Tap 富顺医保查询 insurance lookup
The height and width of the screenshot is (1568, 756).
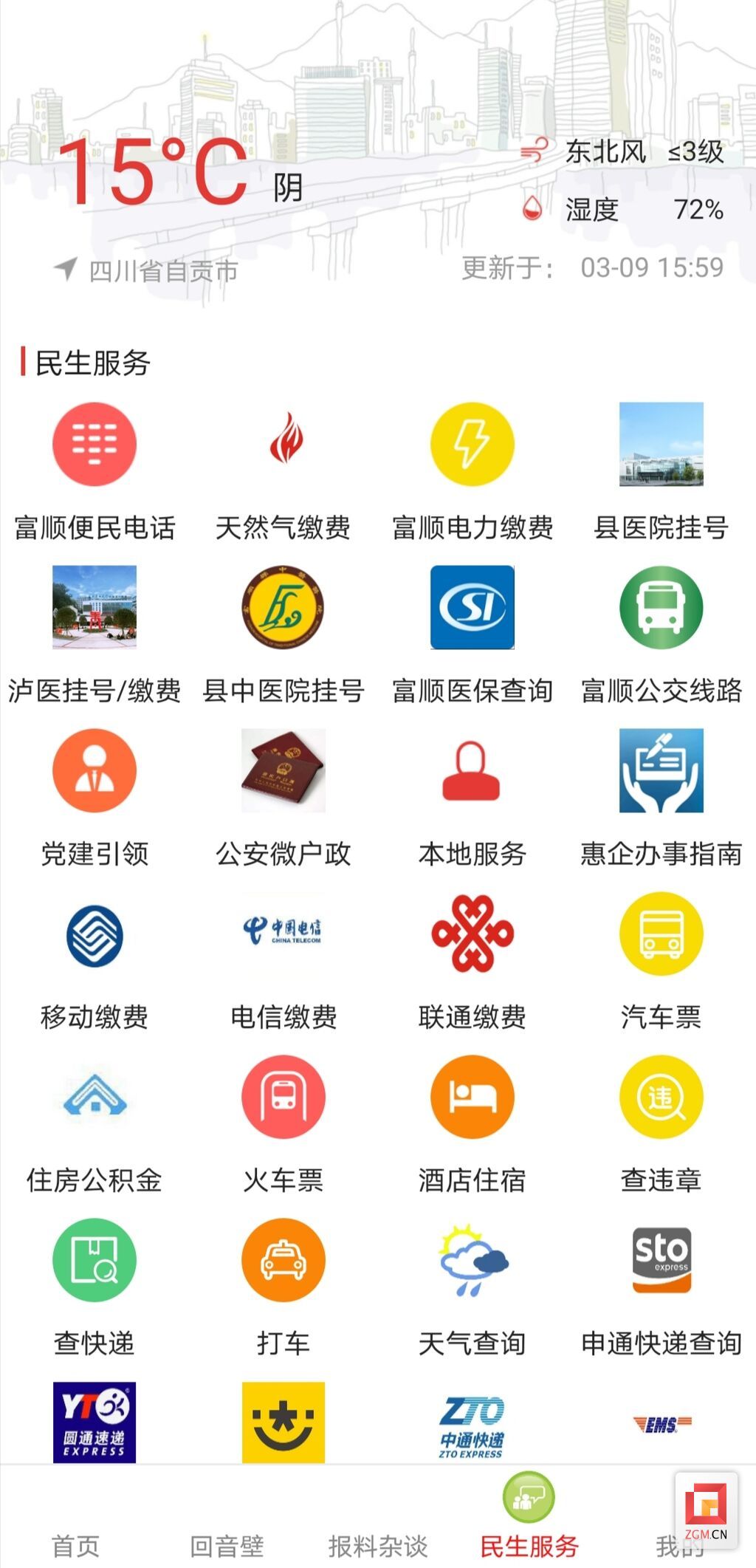pos(472,636)
